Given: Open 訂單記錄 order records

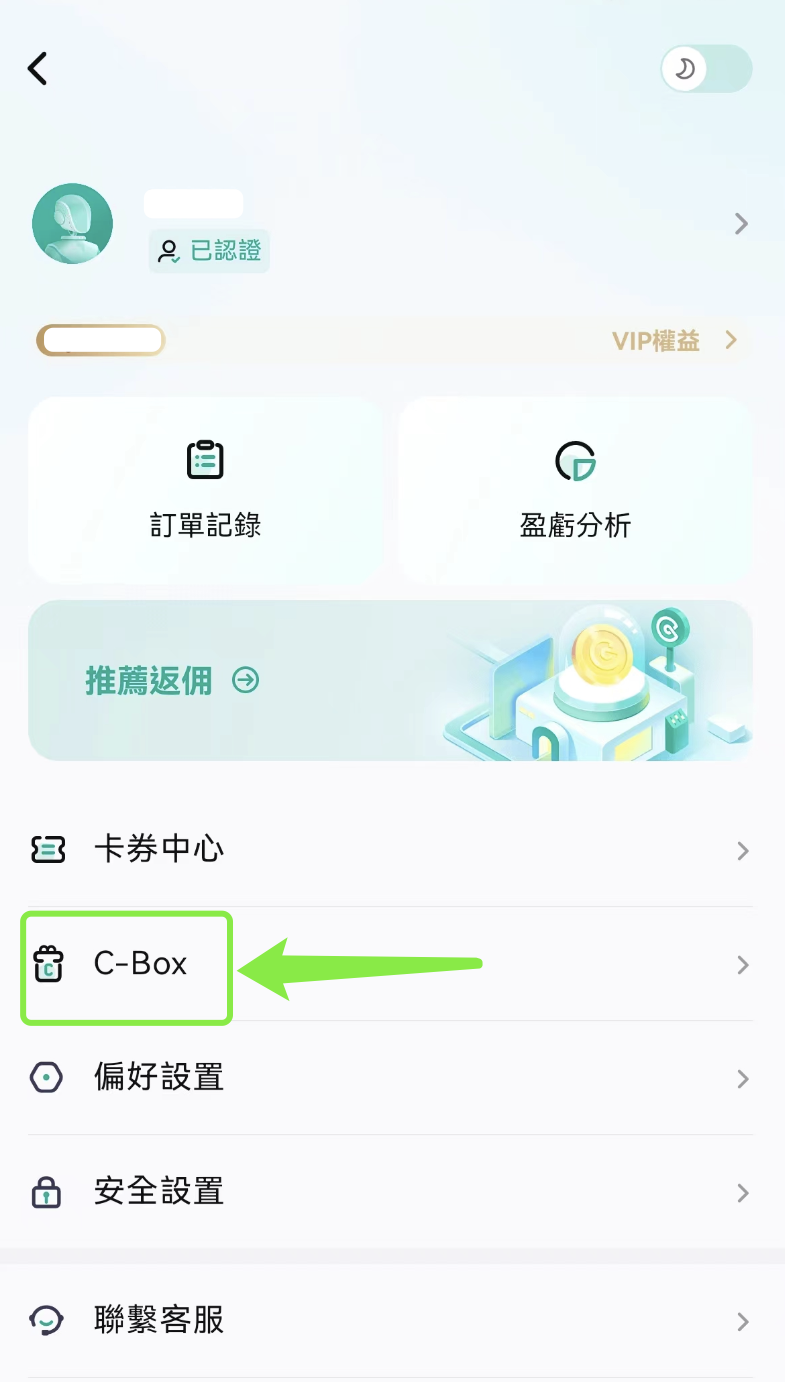Looking at the screenshot, I should tap(206, 490).
